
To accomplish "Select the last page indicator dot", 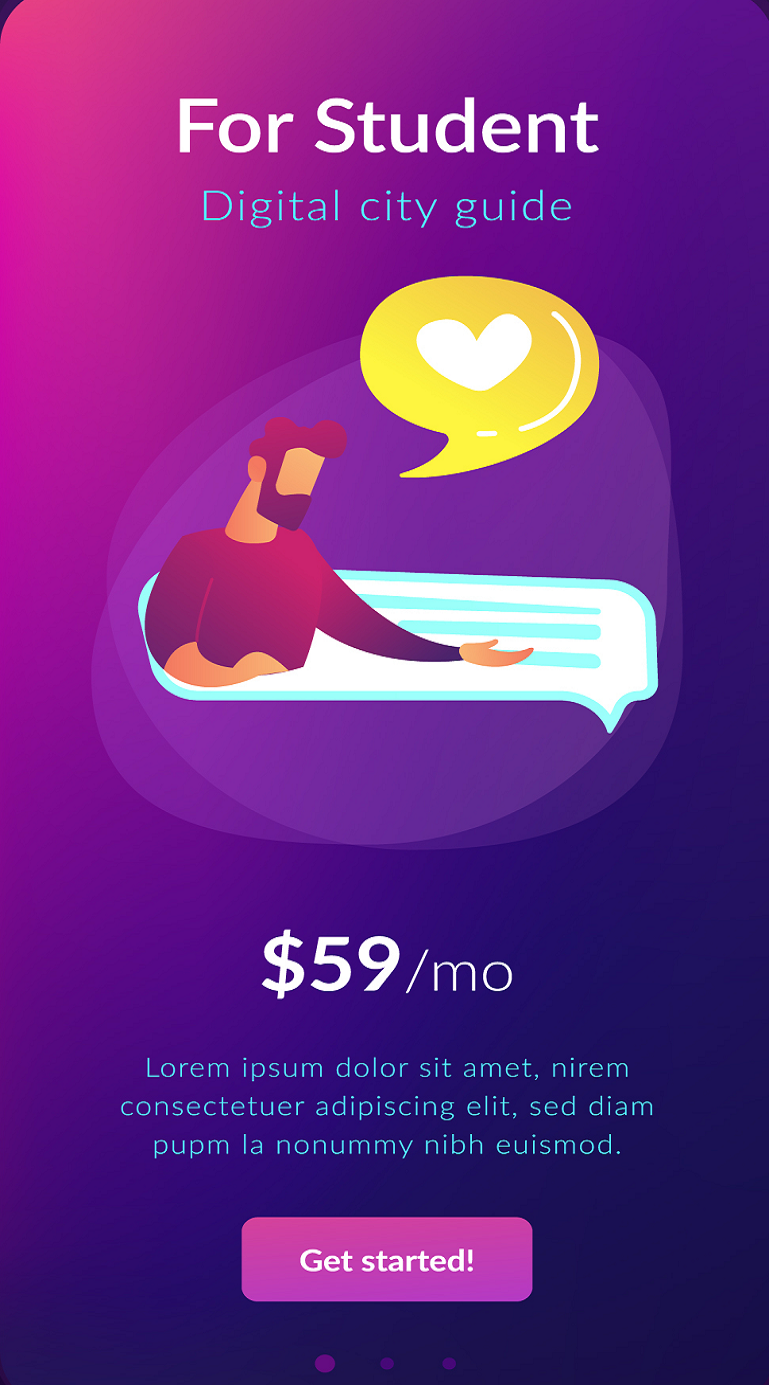I will 449,1363.
